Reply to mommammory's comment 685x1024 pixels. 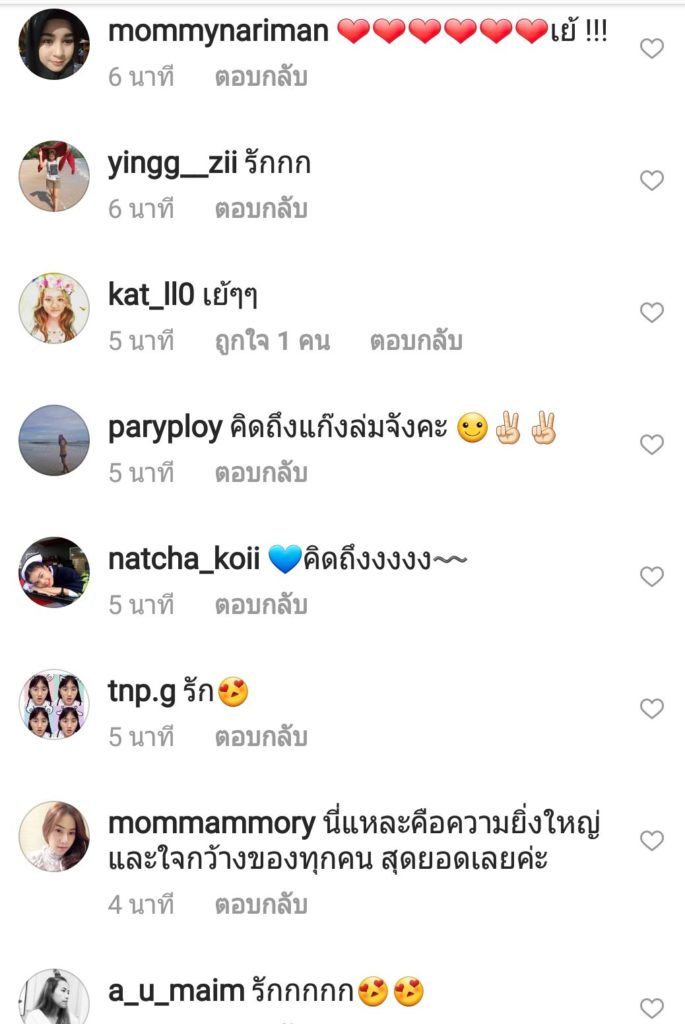[261, 905]
